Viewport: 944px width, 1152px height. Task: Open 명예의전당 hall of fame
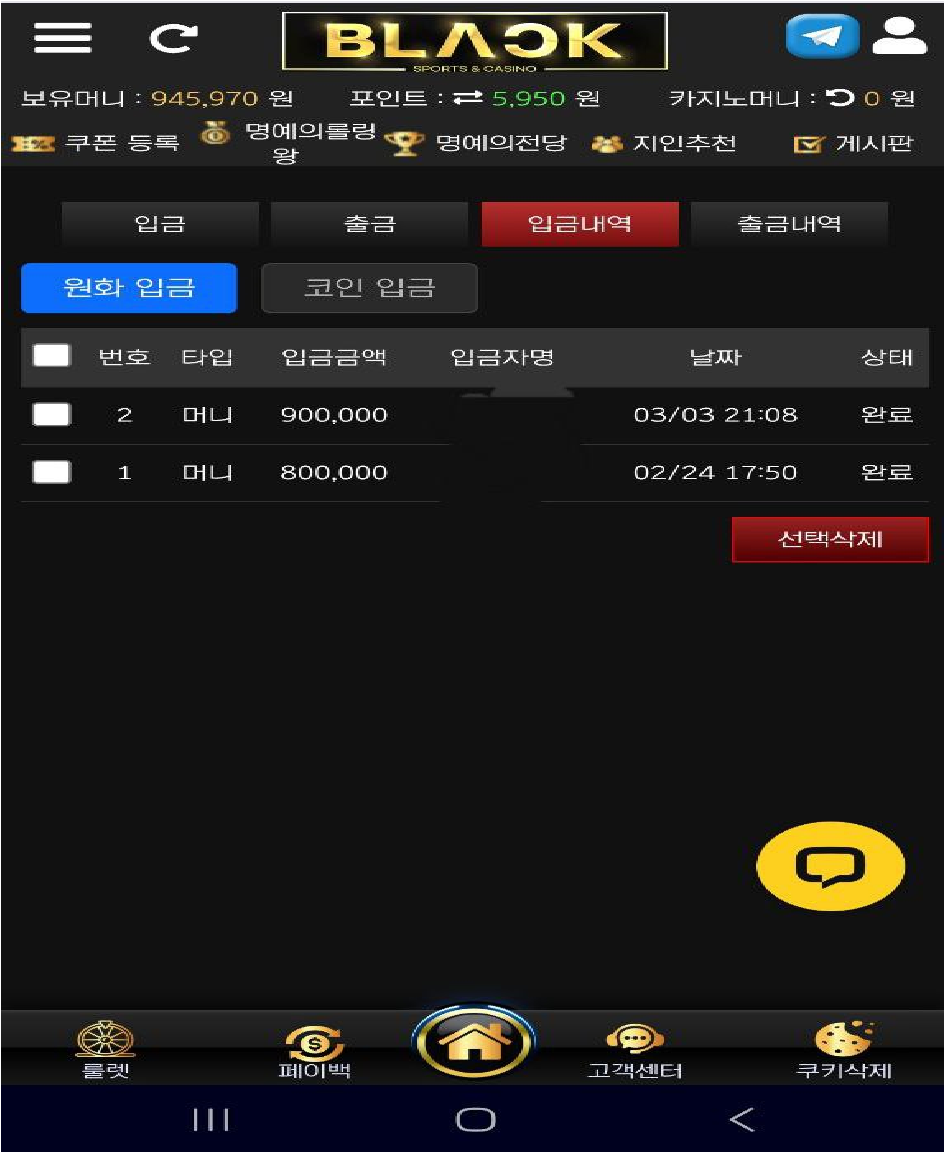point(477,143)
